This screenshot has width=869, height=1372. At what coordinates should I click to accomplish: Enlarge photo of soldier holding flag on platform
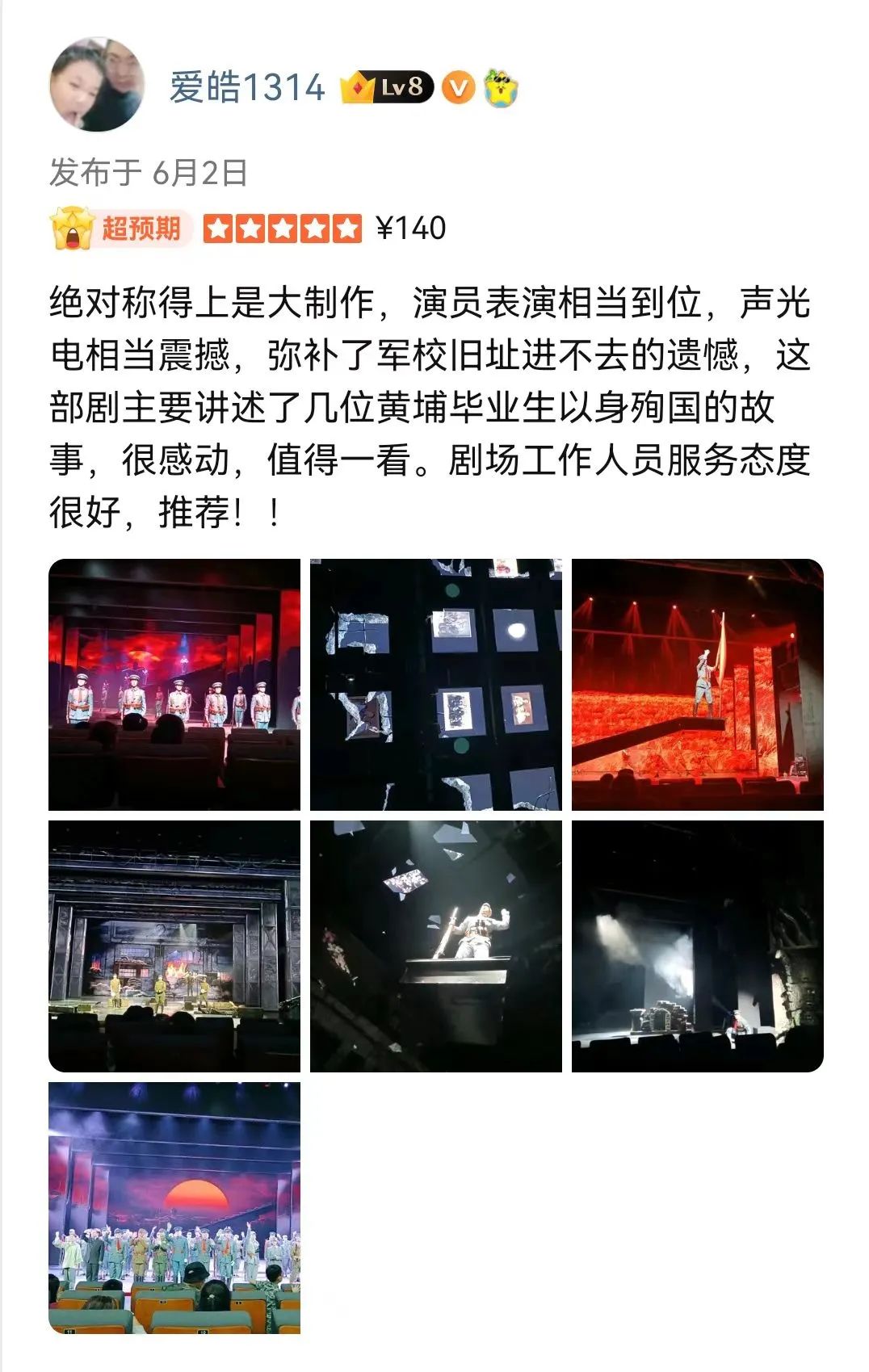[697, 685]
